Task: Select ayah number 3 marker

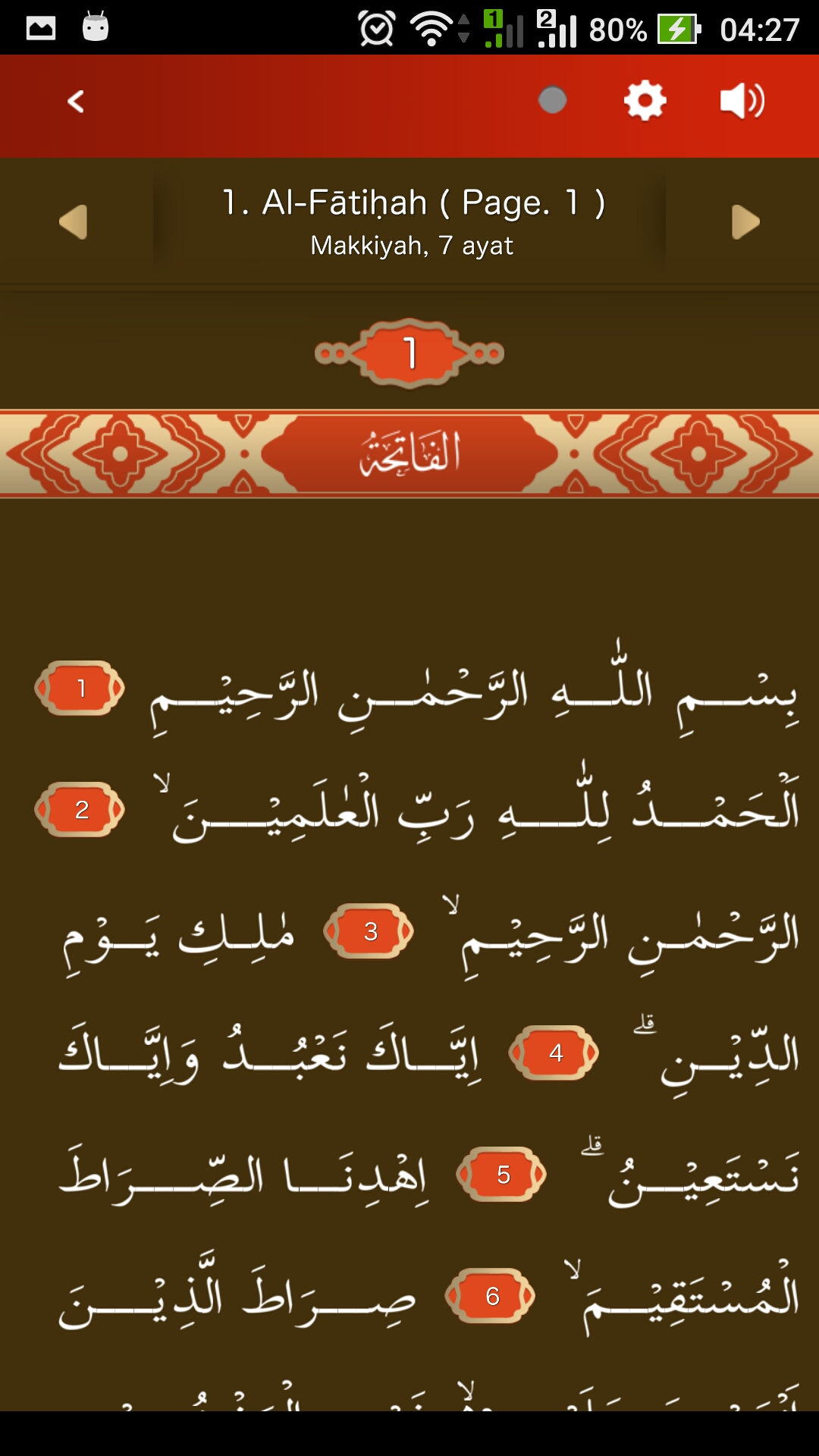Action: click(369, 931)
